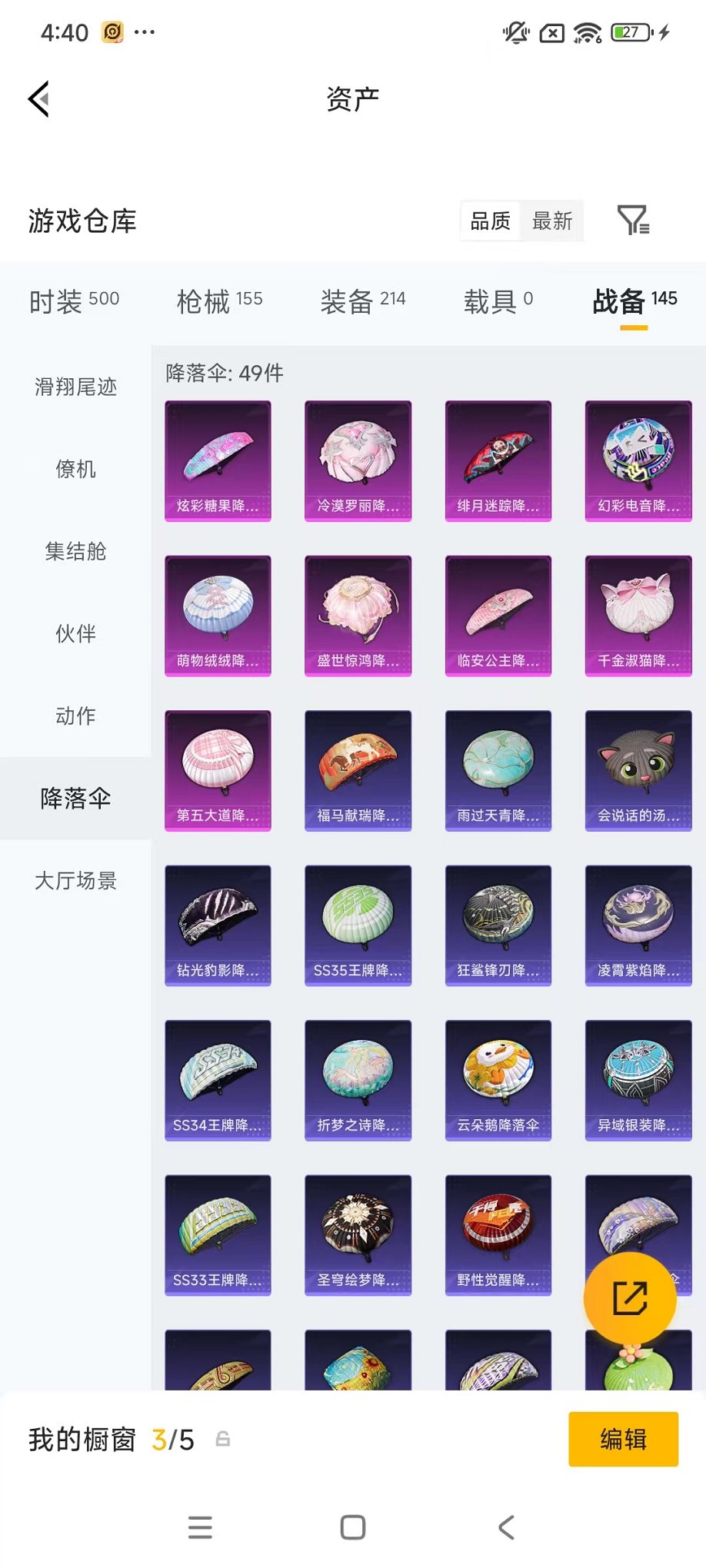The height and width of the screenshot is (1568, 706).
Task: Click the yellow app icon in status bar
Action: pyautogui.click(x=112, y=32)
